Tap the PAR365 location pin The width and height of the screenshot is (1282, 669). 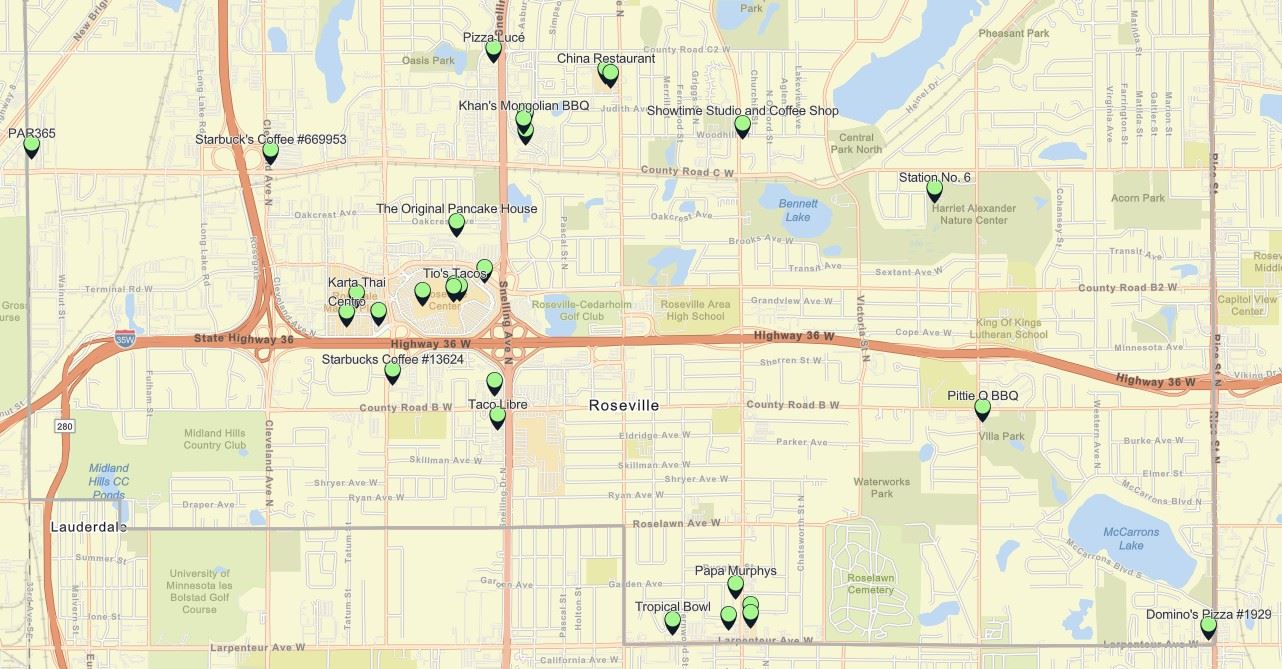tap(31, 146)
